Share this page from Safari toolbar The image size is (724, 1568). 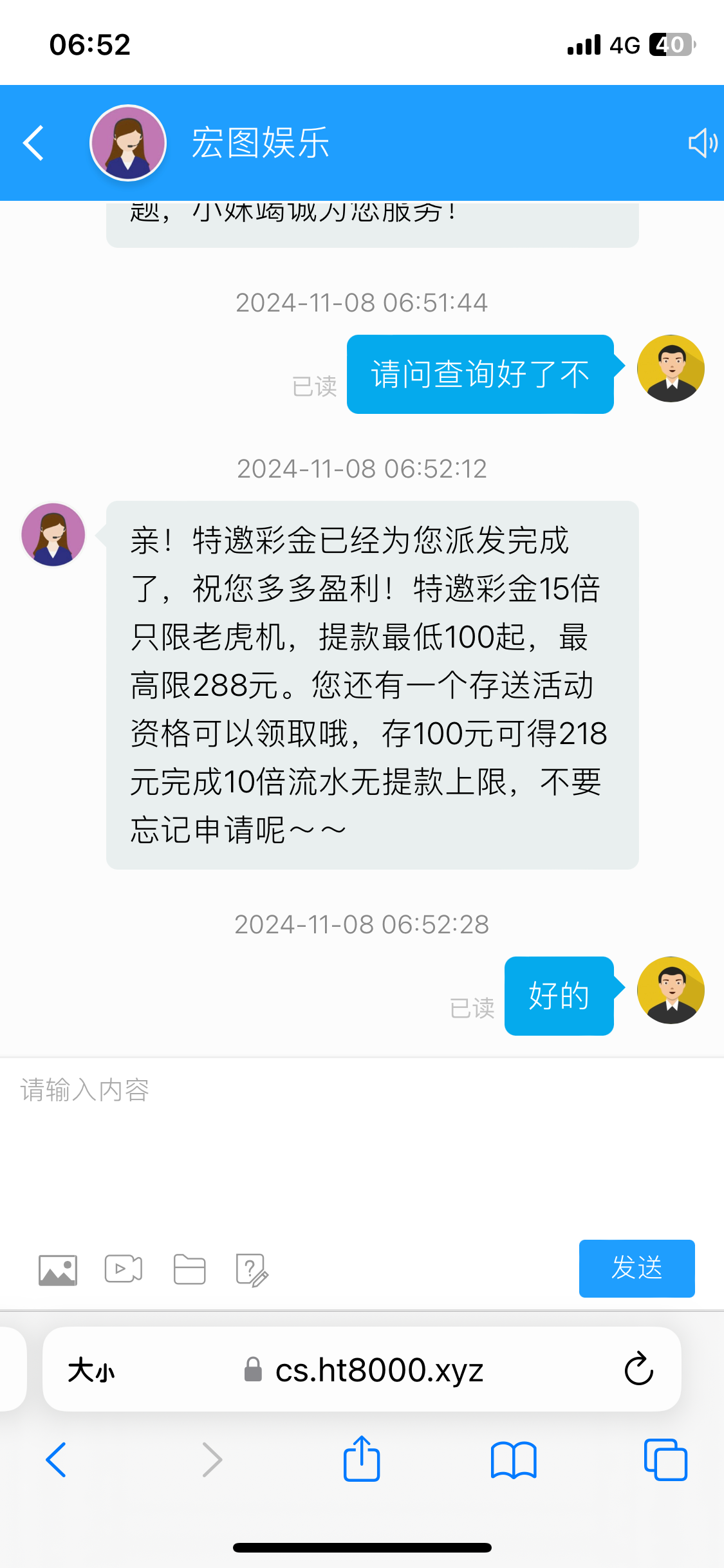[362, 1459]
